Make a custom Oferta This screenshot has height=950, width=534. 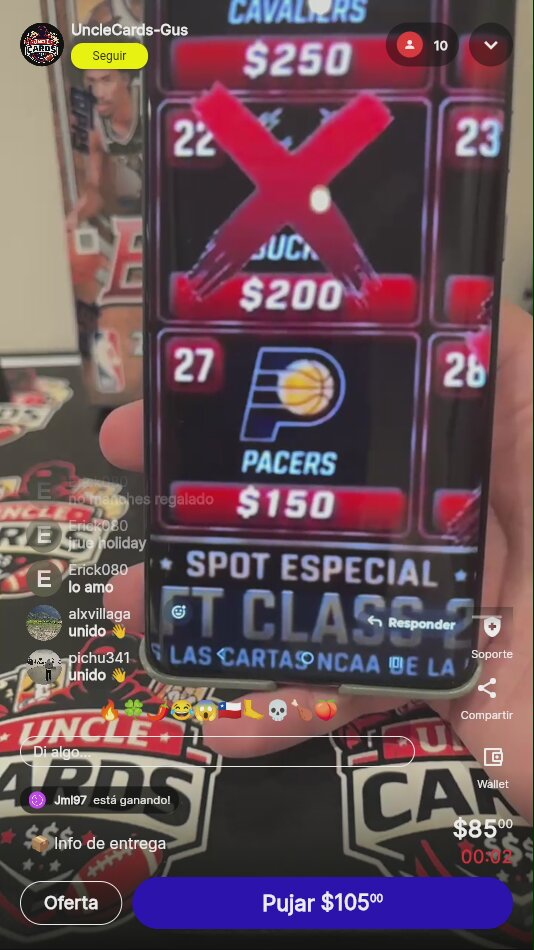[71, 903]
